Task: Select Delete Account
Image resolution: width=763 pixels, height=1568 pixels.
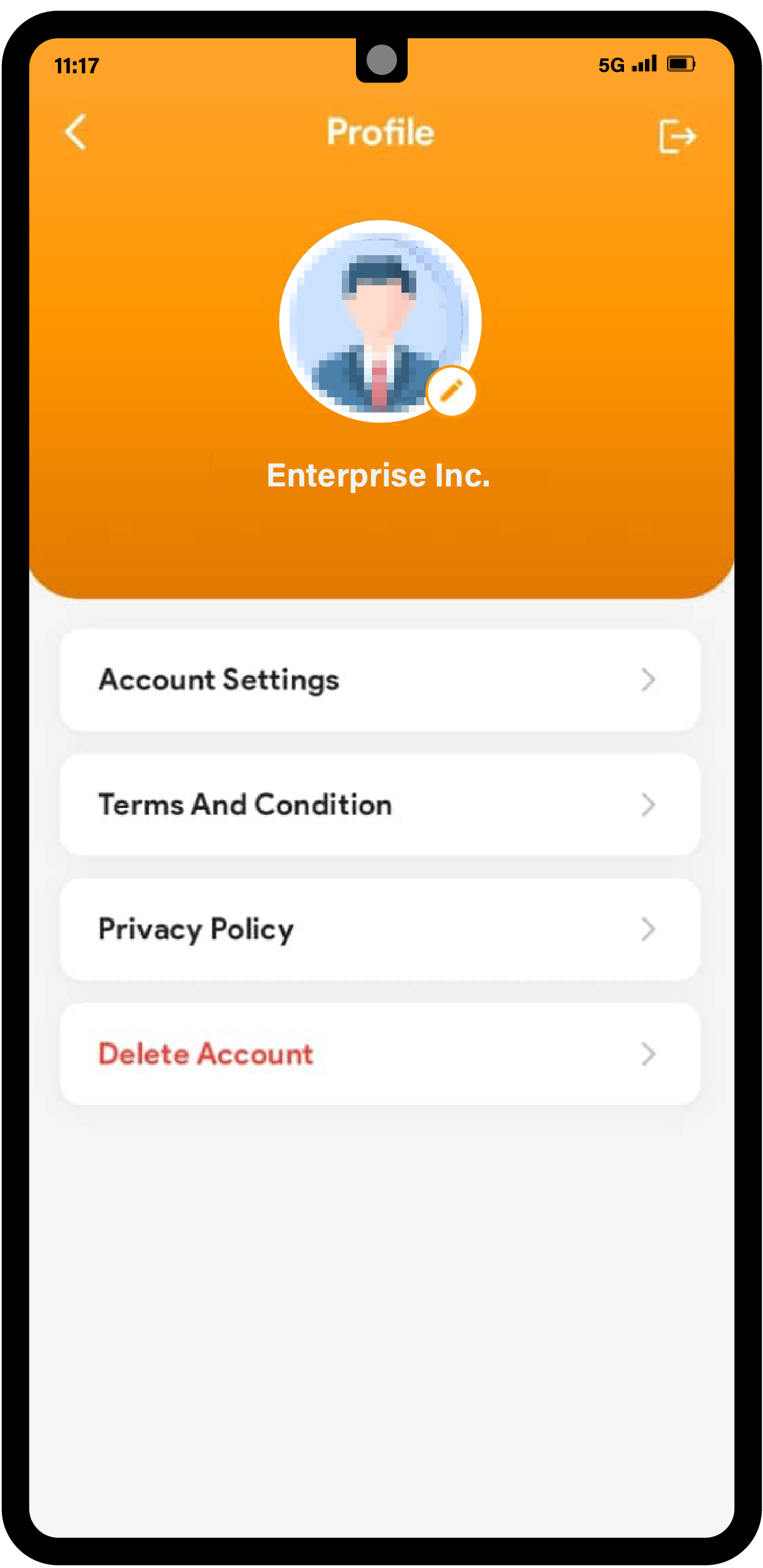Action: point(380,1054)
